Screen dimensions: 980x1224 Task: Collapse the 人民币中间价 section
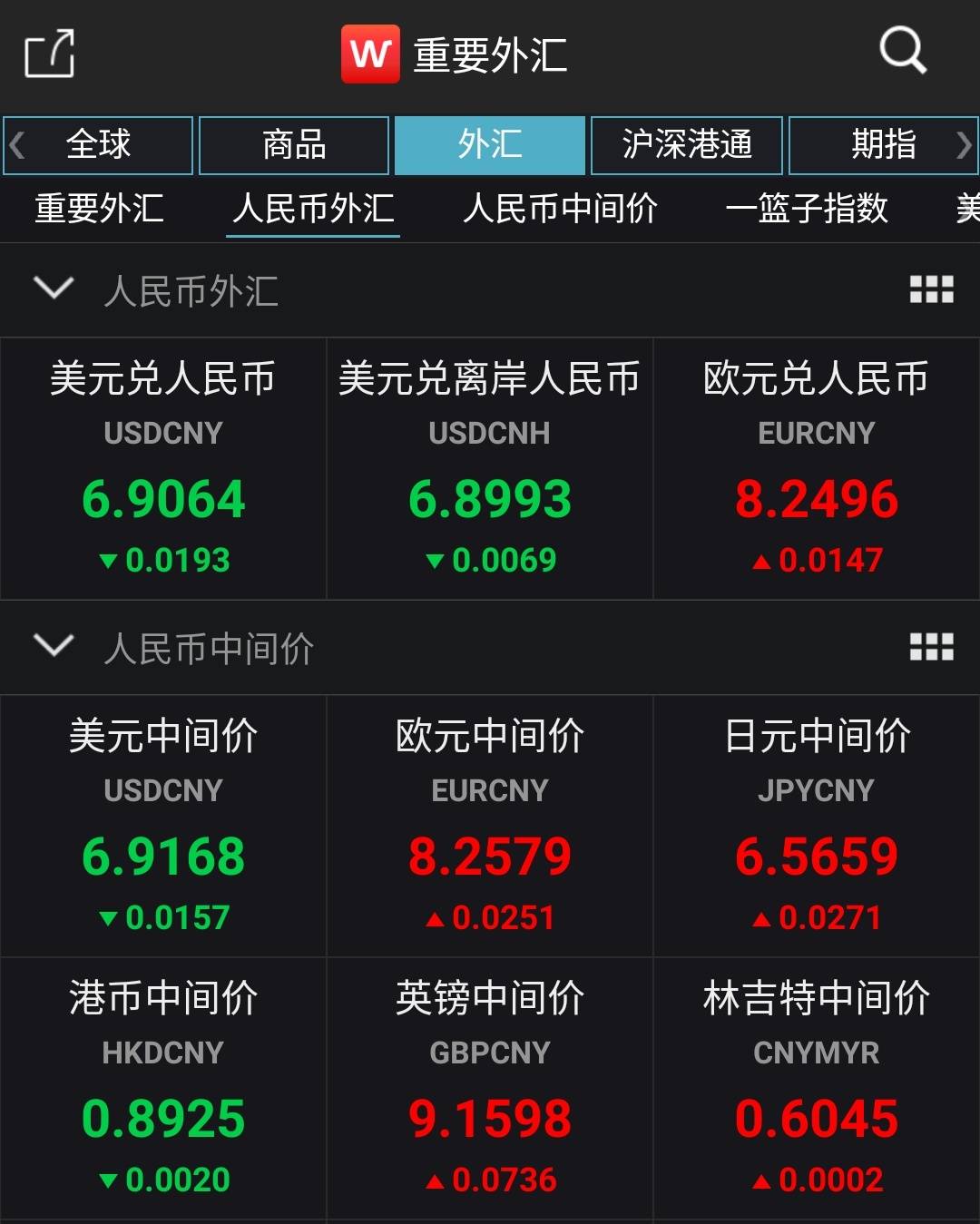(54, 647)
